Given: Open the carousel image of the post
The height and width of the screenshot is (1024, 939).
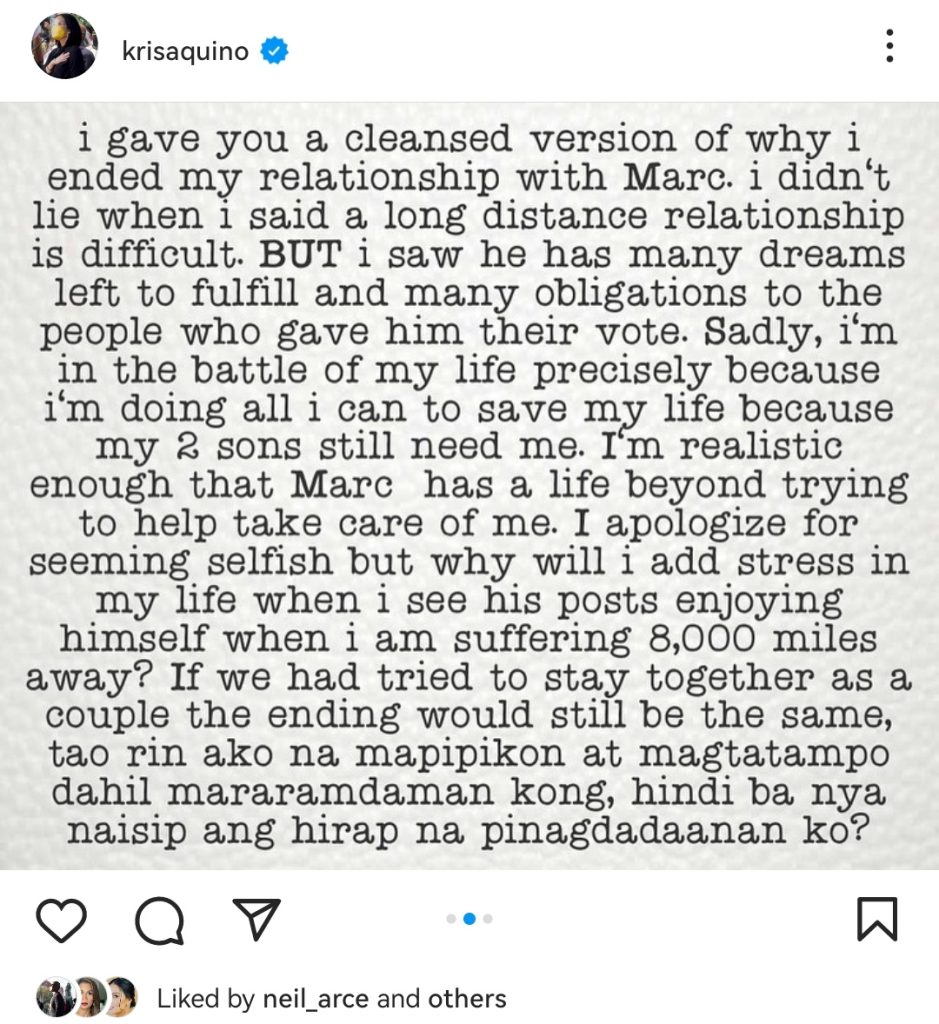Looking at the screenshot, I should click(469, 485).
